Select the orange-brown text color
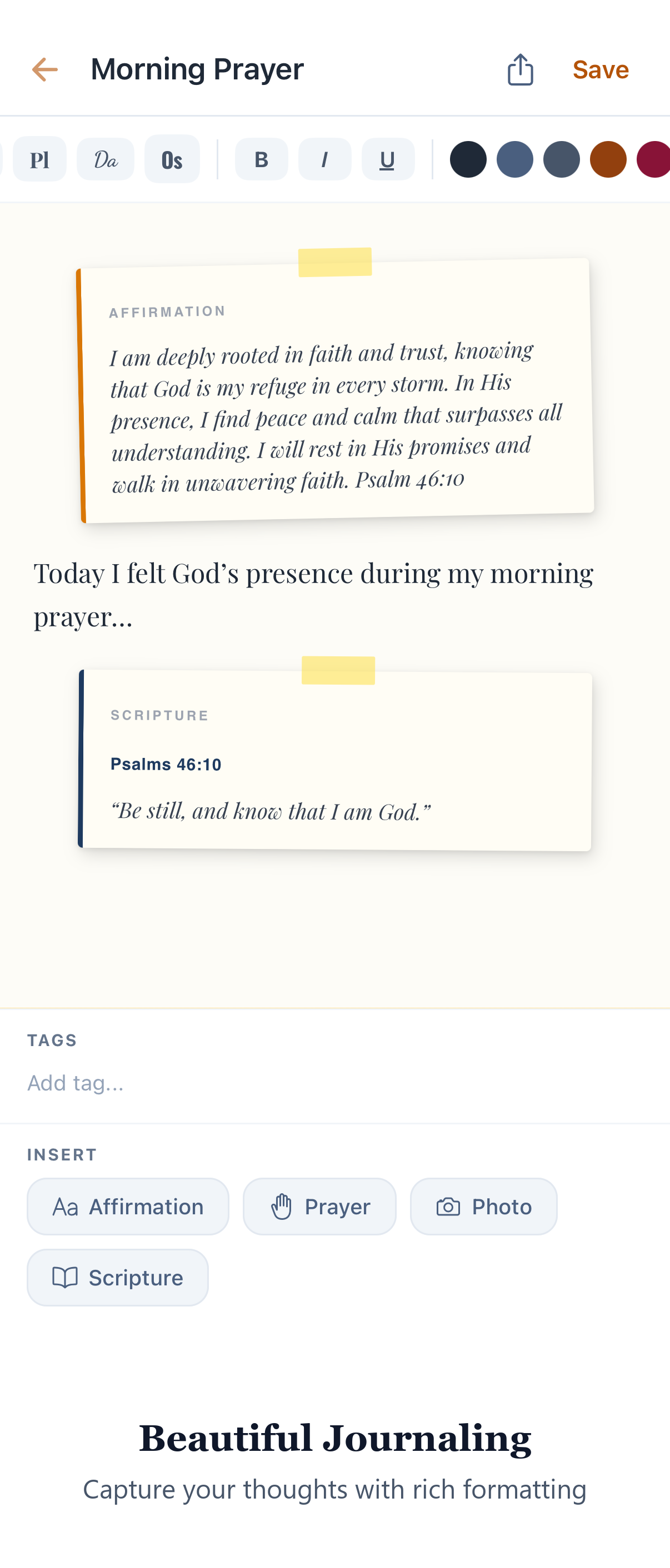Image resolution: width=670 pixels, height=1568 pixels. 607,159
